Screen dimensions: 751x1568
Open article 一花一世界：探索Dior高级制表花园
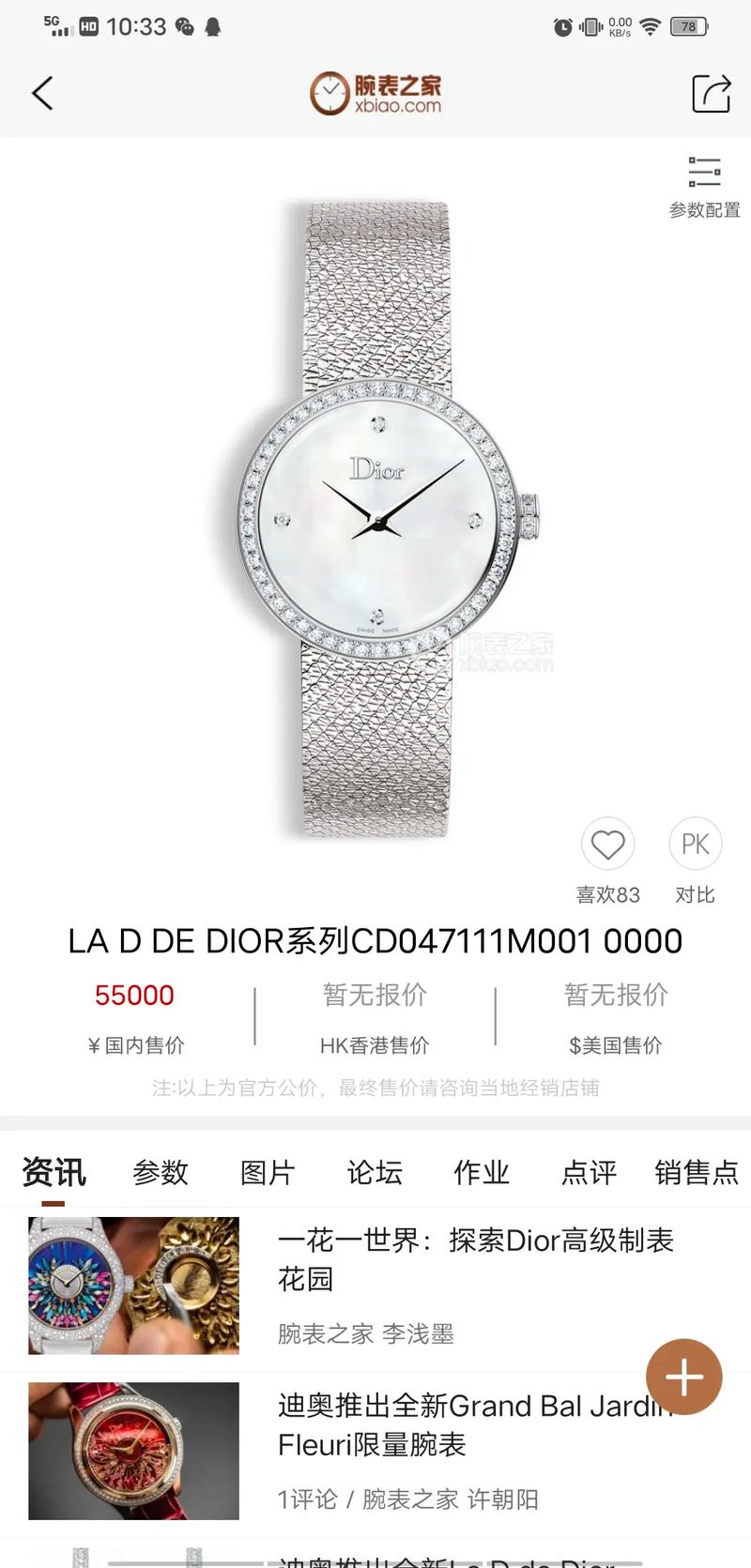[x=475, y=1259]
